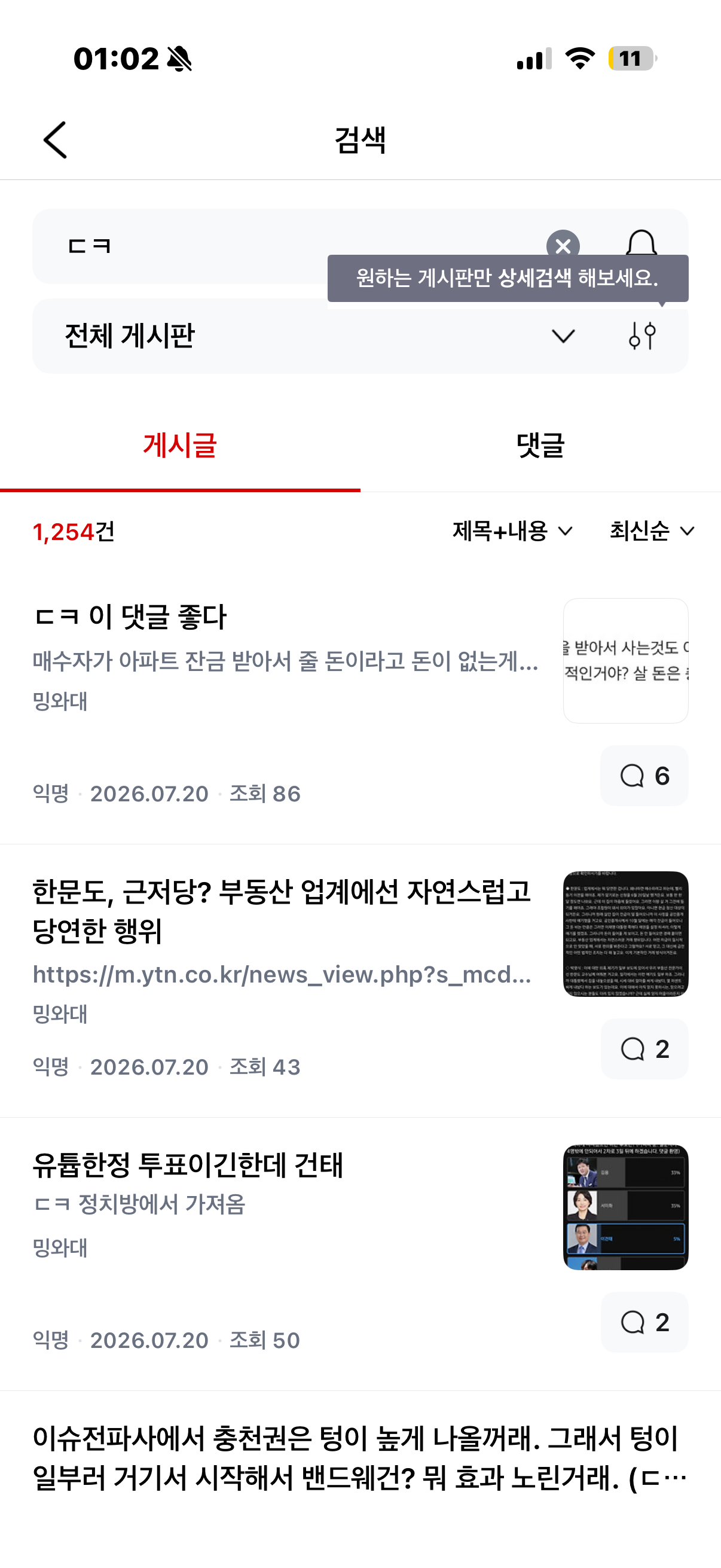The height and width of the screenshot is (1568, 721).
Task: Clear the search text ㄷㅋ
Action: [x=563, y=245]
